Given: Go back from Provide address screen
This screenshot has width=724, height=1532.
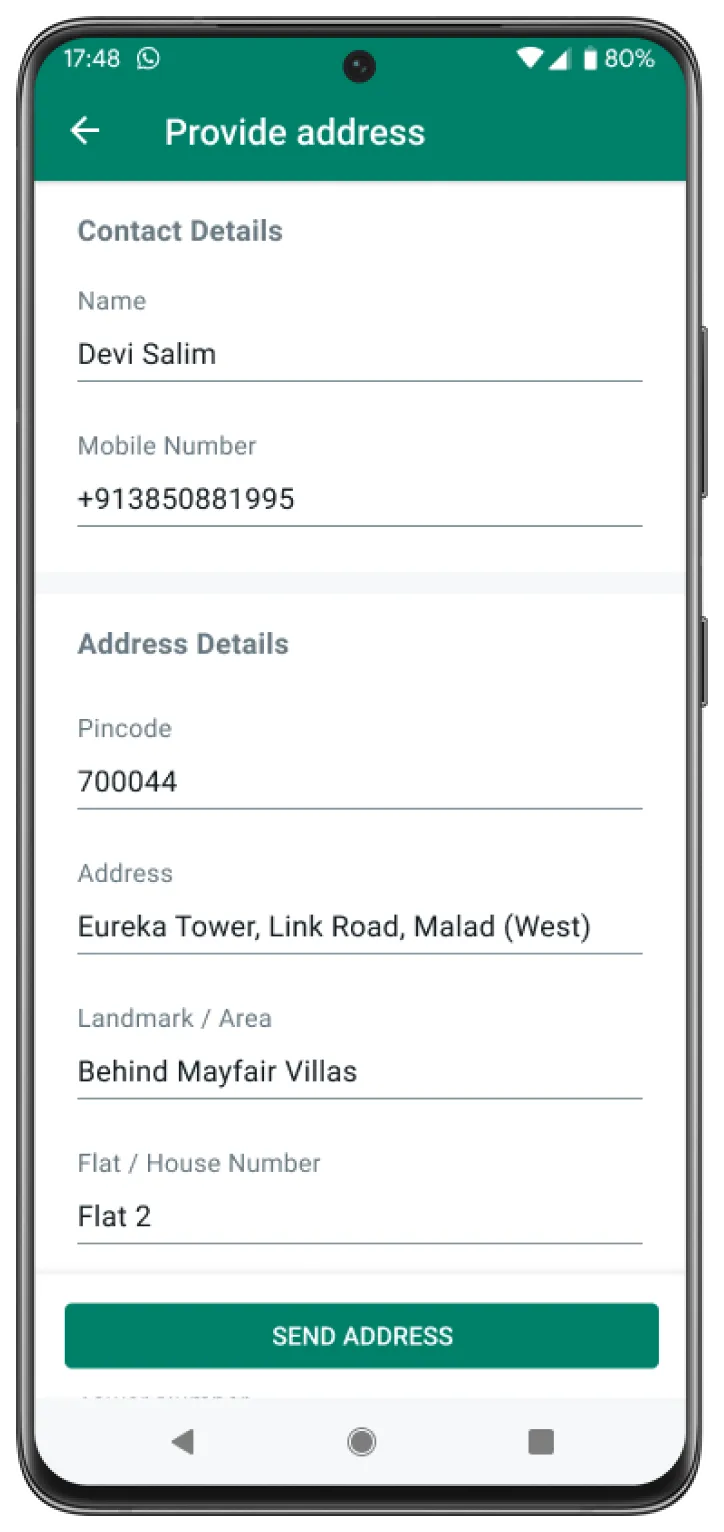Looking at the screenshot, I should click(85, 131).
